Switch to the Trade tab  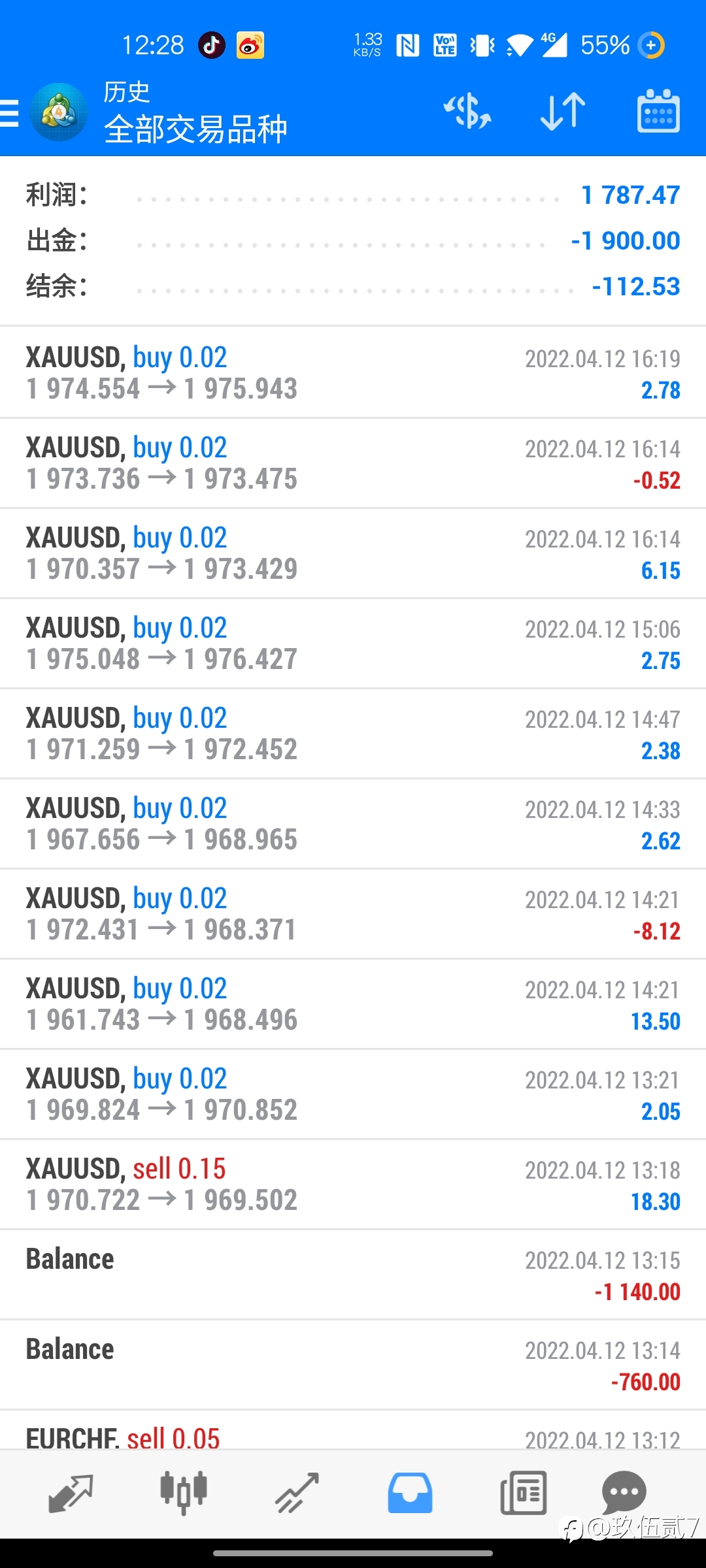tap(297, 1494)
